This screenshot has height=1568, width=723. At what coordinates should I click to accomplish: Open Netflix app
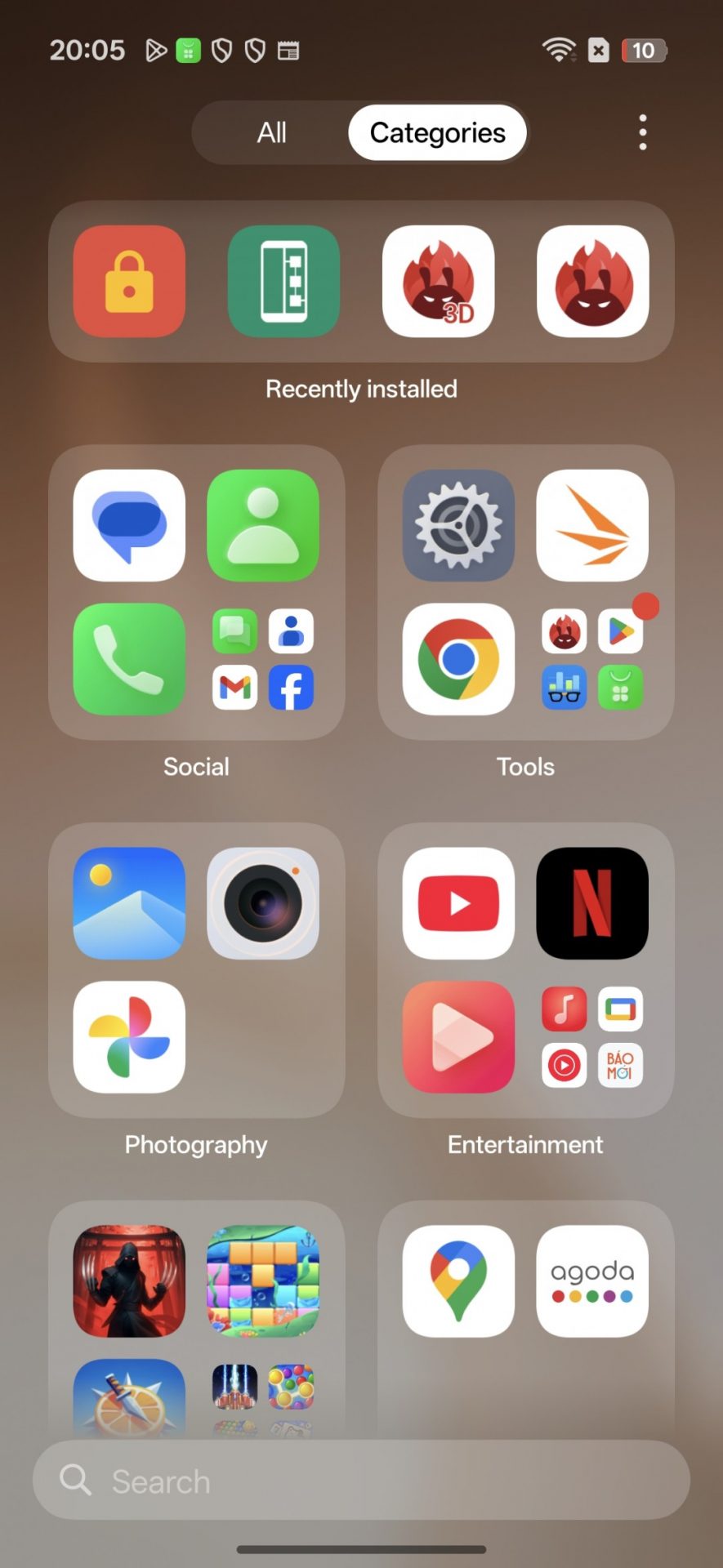(x=592, y=903)
